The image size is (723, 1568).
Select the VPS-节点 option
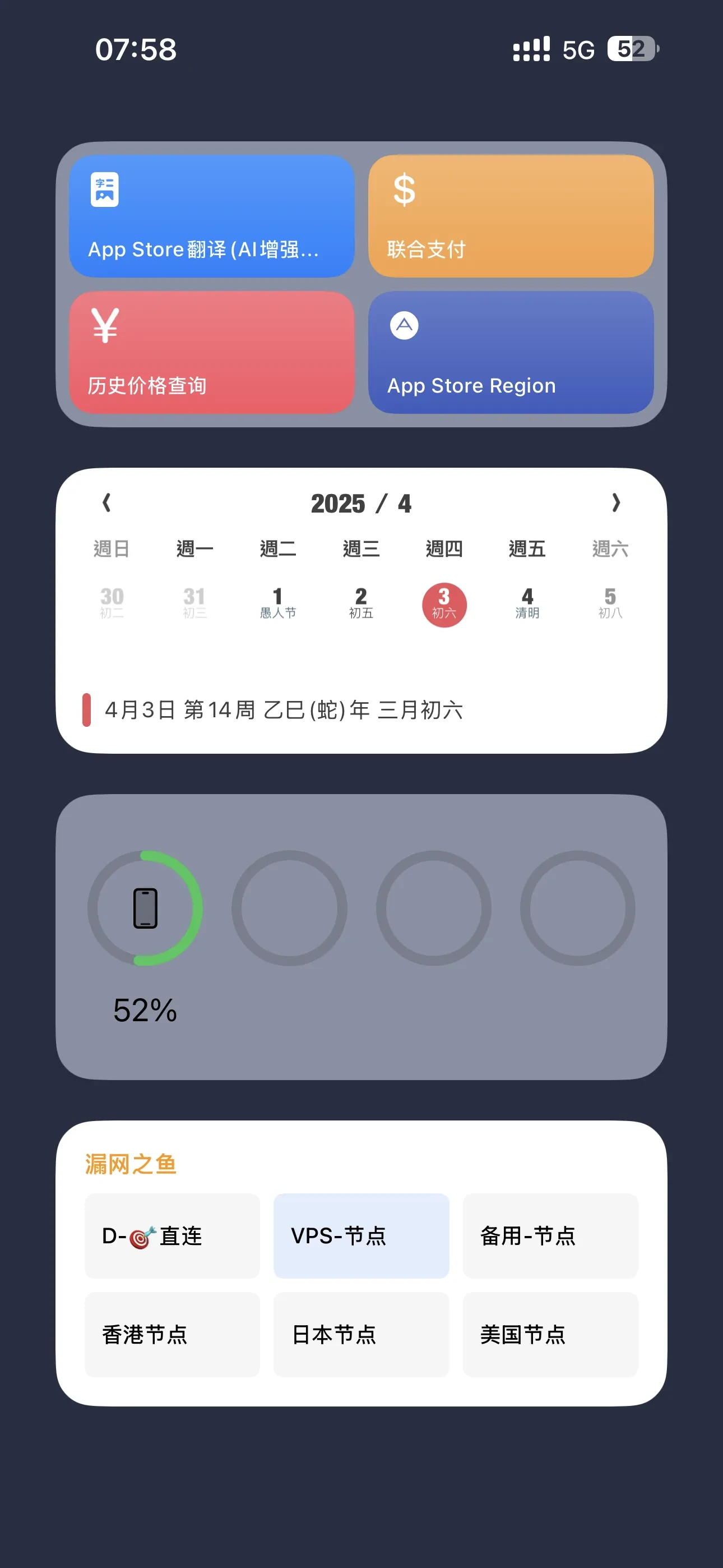coord(361,1235)
